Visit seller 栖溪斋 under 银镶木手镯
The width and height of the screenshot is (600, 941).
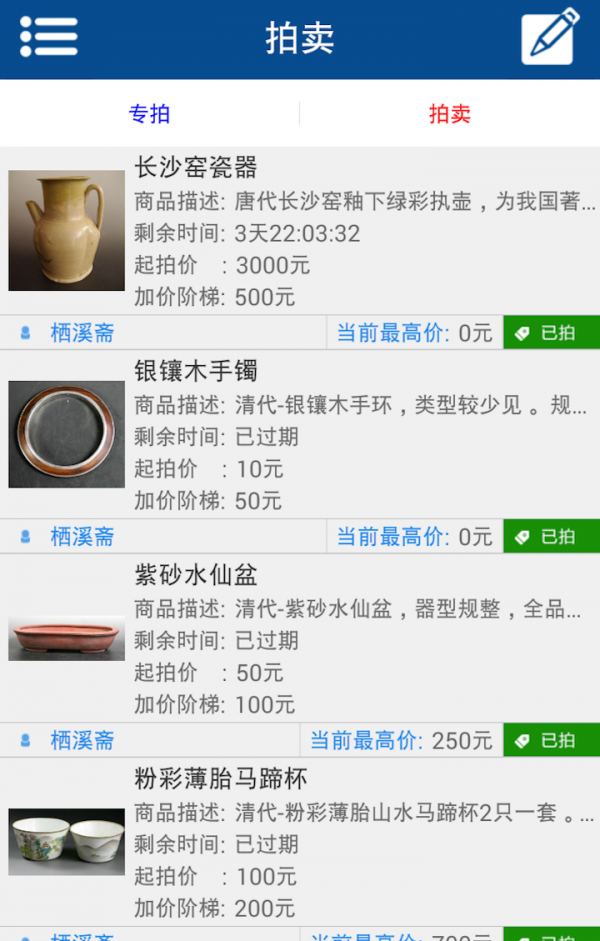82,537
